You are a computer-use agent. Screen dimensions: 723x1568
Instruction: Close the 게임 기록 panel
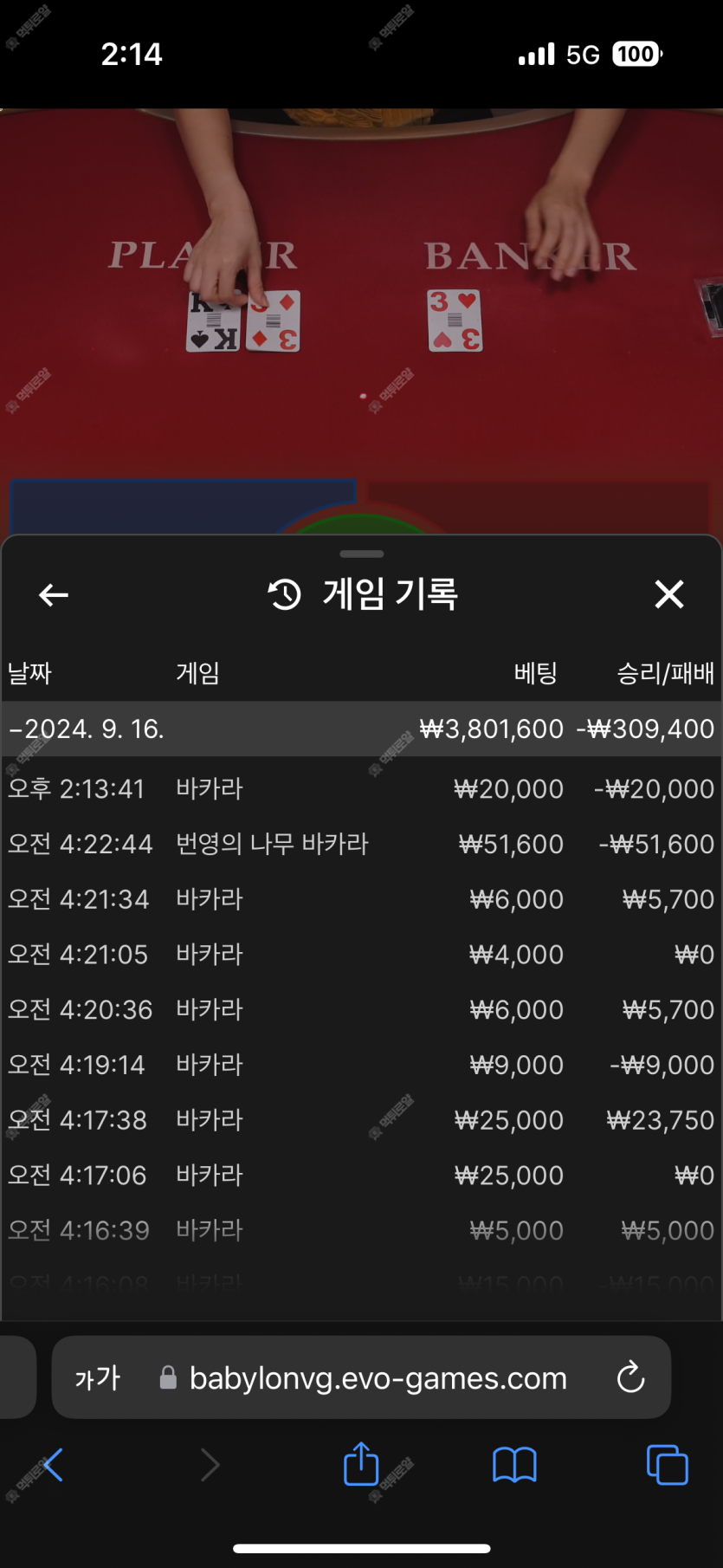[x=668, y=594]
